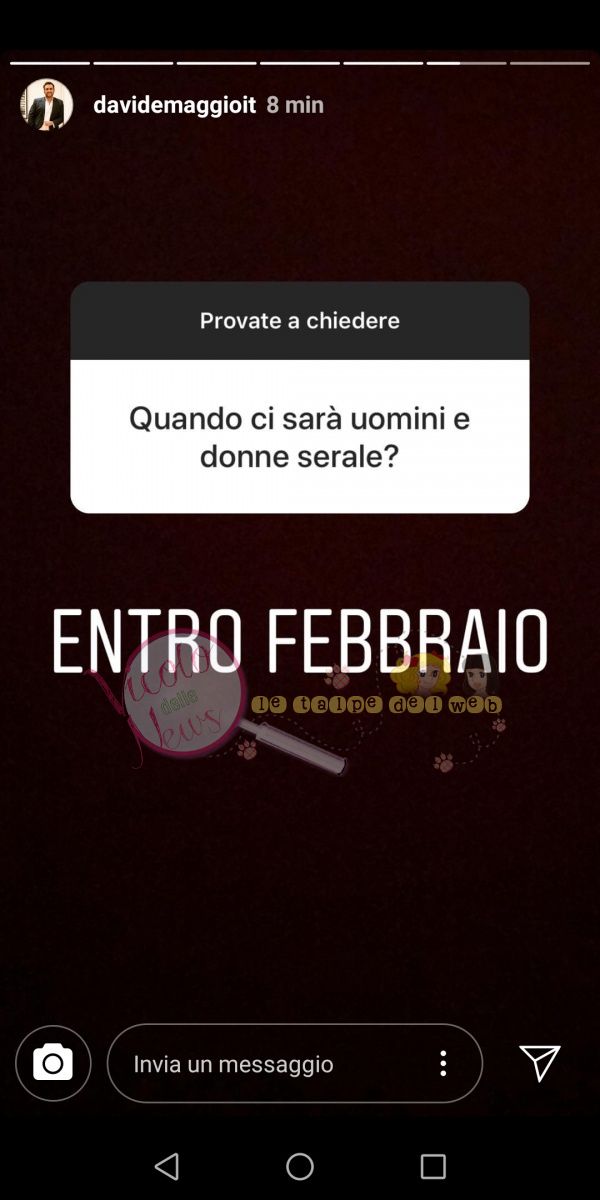The image size is (600, 1200).
Task: Go back with the system back button
Action: pyautogui.click(x=167, y=1166)
